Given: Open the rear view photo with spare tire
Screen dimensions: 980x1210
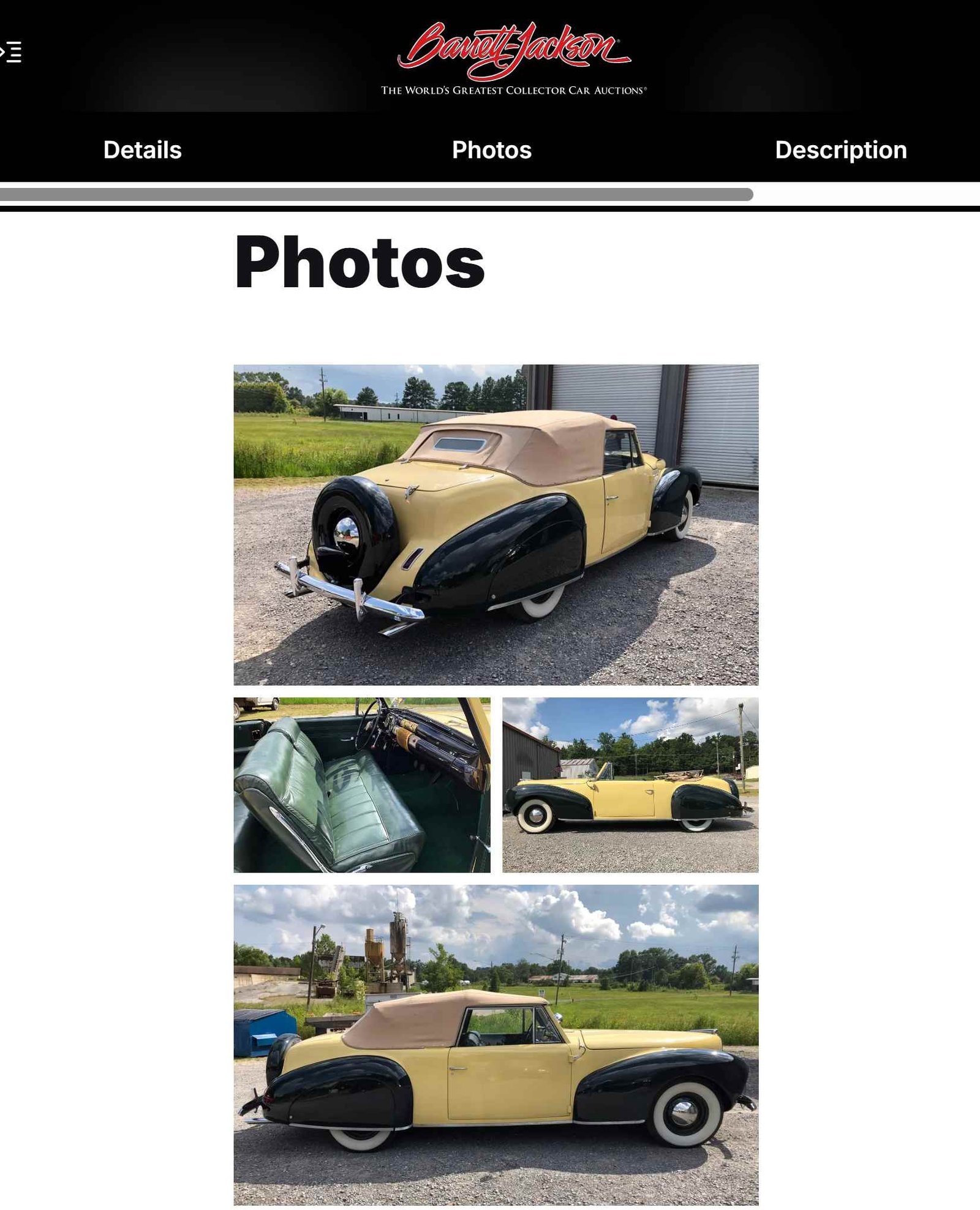Looking at the screenshot, I should (496, 524).
